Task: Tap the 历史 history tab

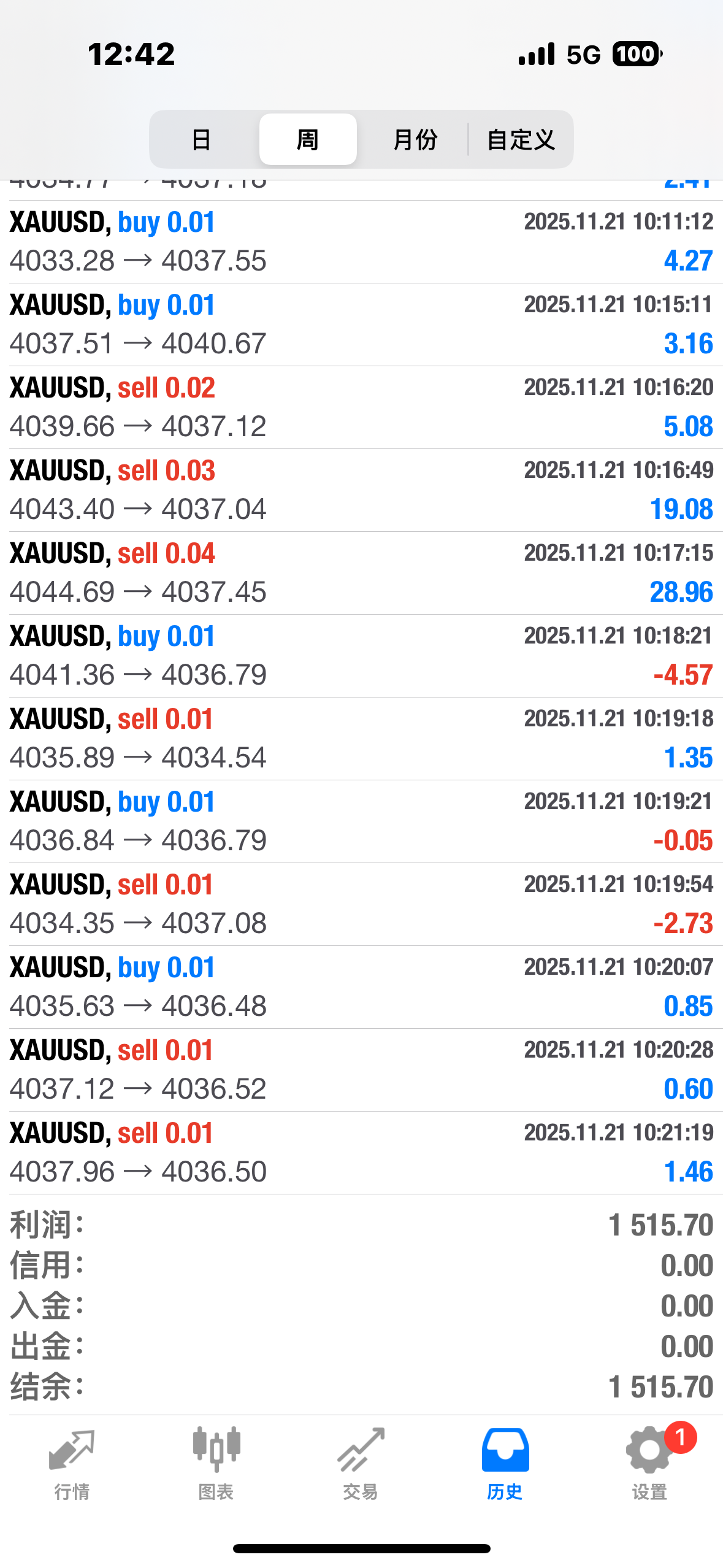Action: [x=505, y=1464]
